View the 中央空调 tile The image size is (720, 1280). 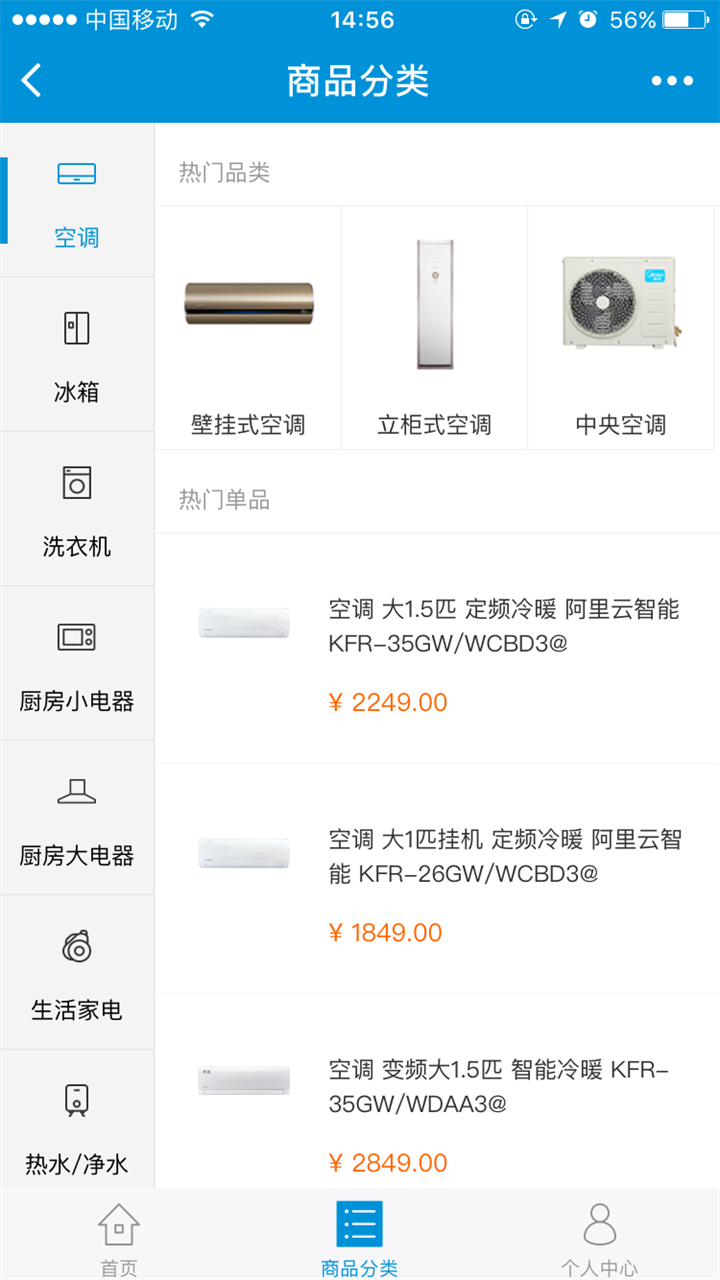coord(620,328)
